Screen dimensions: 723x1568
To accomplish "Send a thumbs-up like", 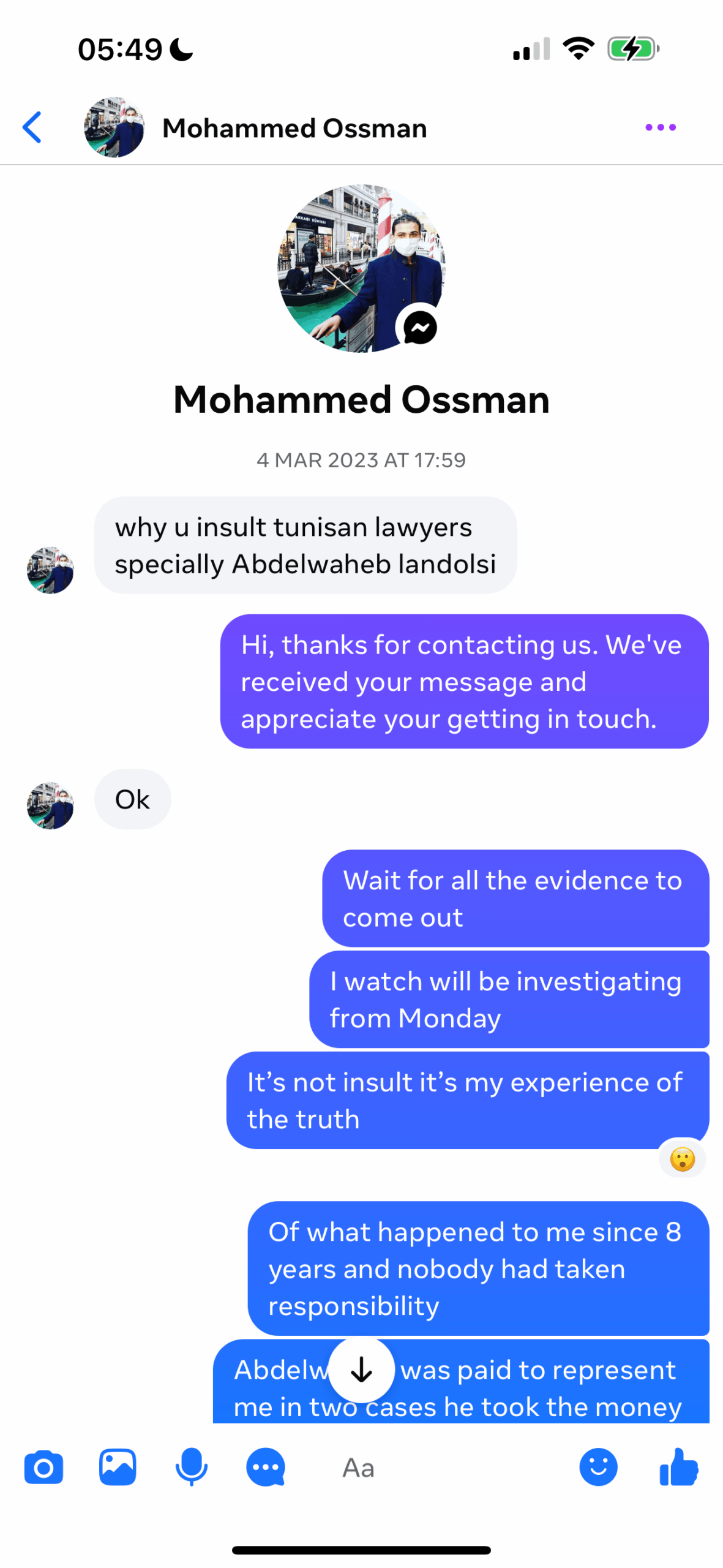I will [x=679, y=1467].
